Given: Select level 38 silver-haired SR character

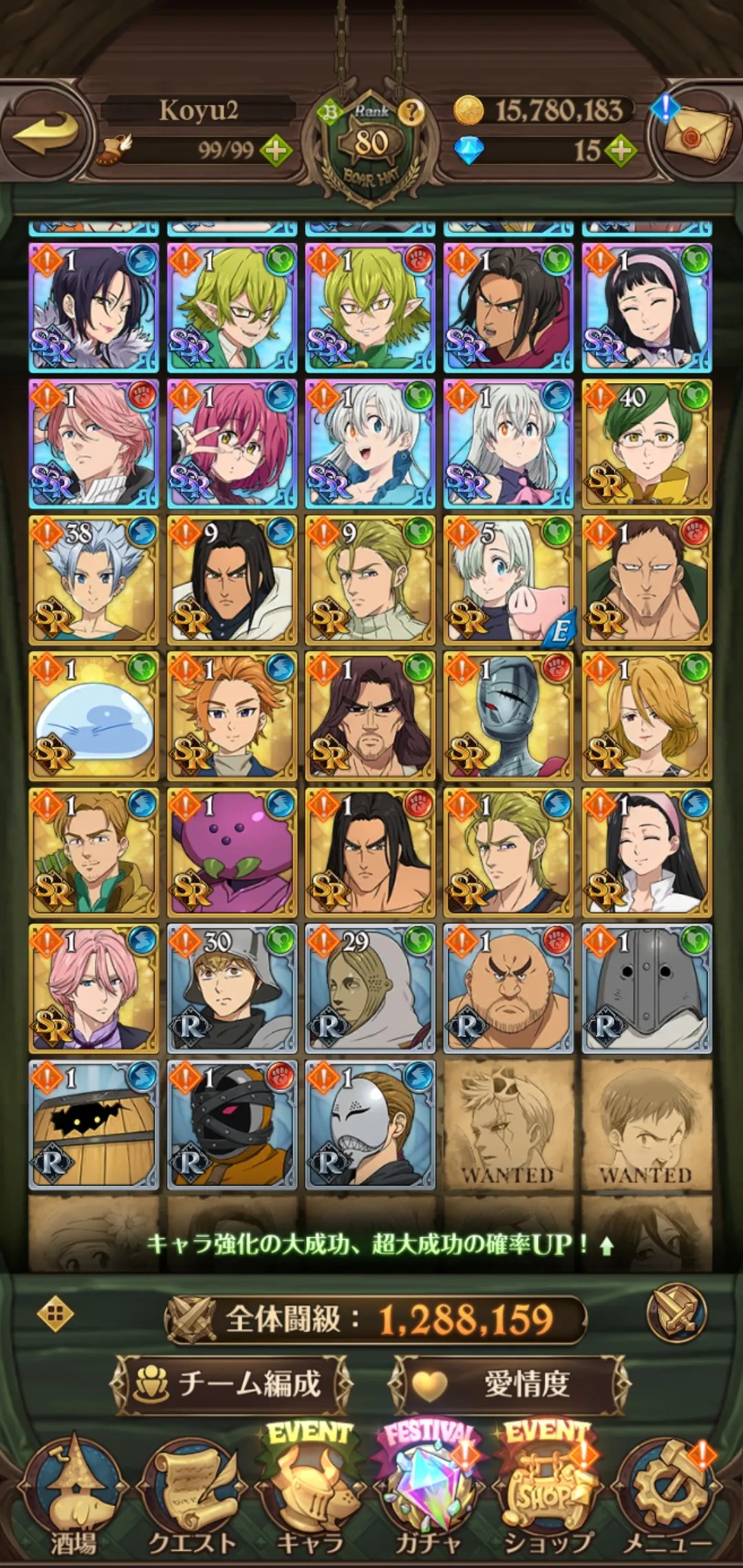Looking at the screenshot, I should coord(94,580).
